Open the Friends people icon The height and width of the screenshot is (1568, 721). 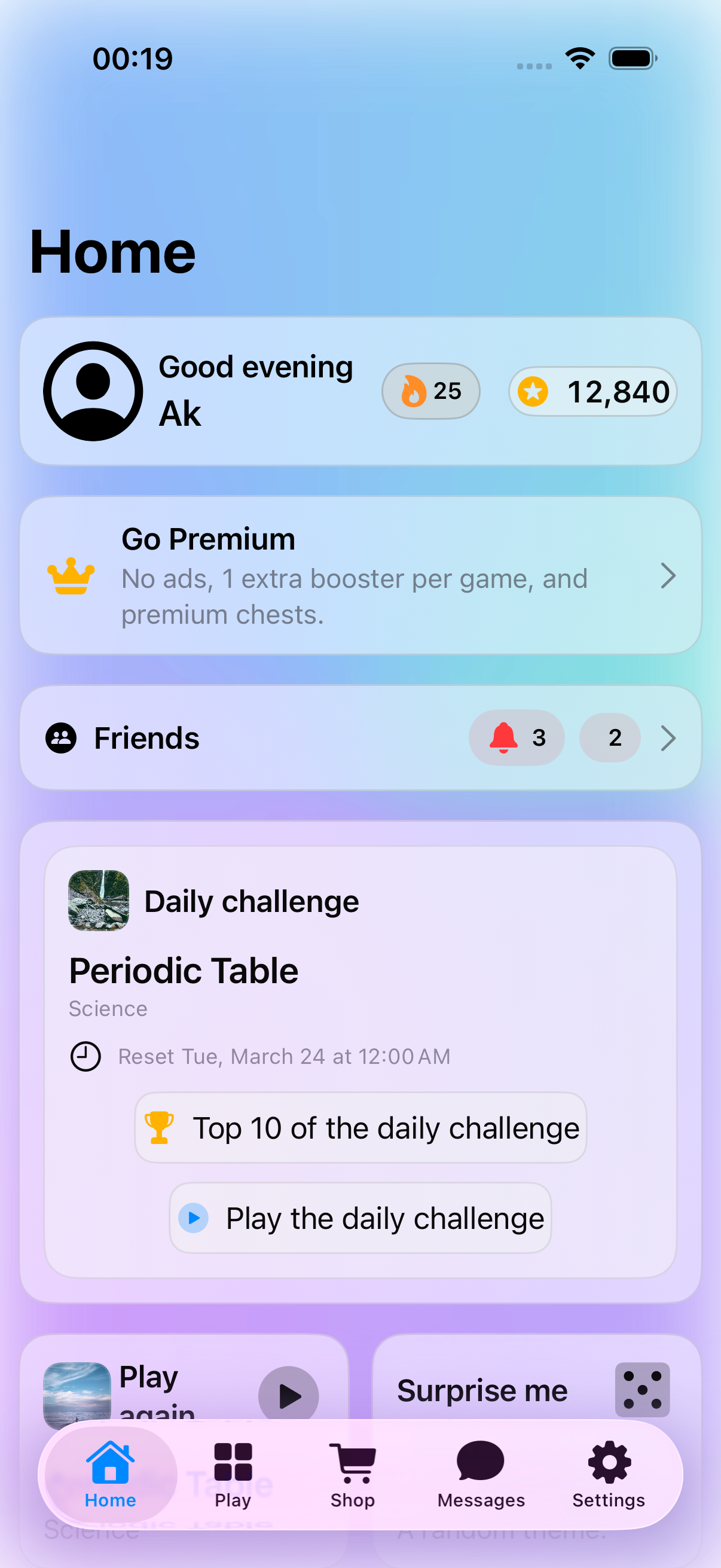pos(61,737)
